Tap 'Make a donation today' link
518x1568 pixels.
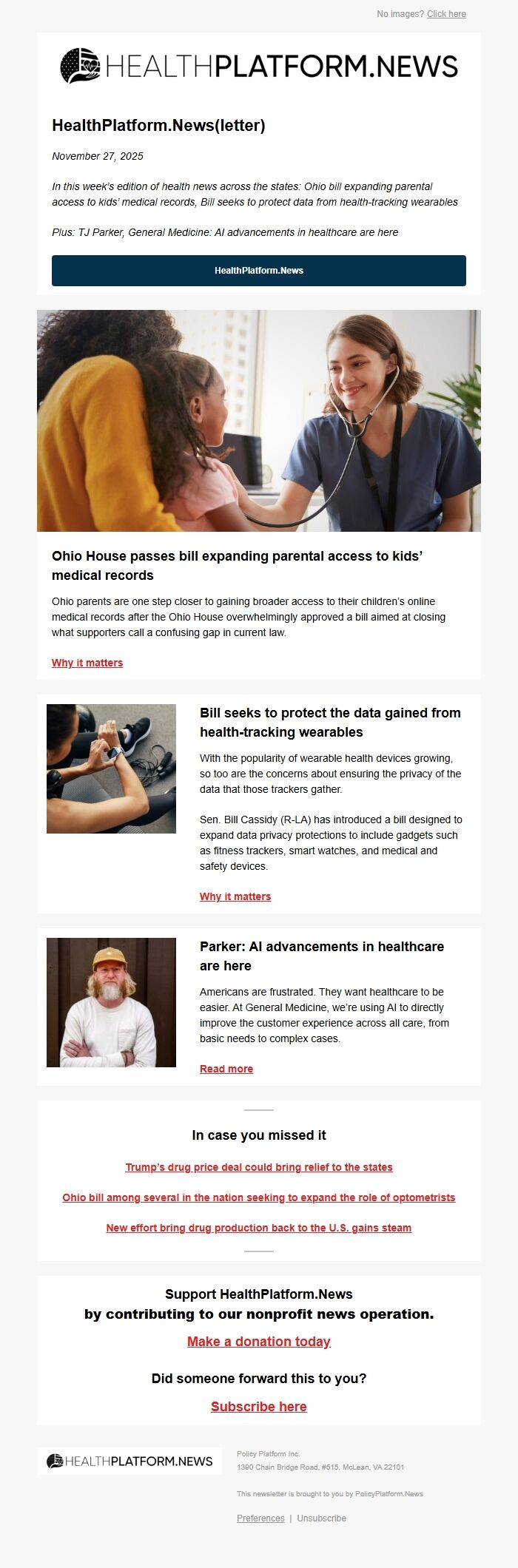(258, 1342)
